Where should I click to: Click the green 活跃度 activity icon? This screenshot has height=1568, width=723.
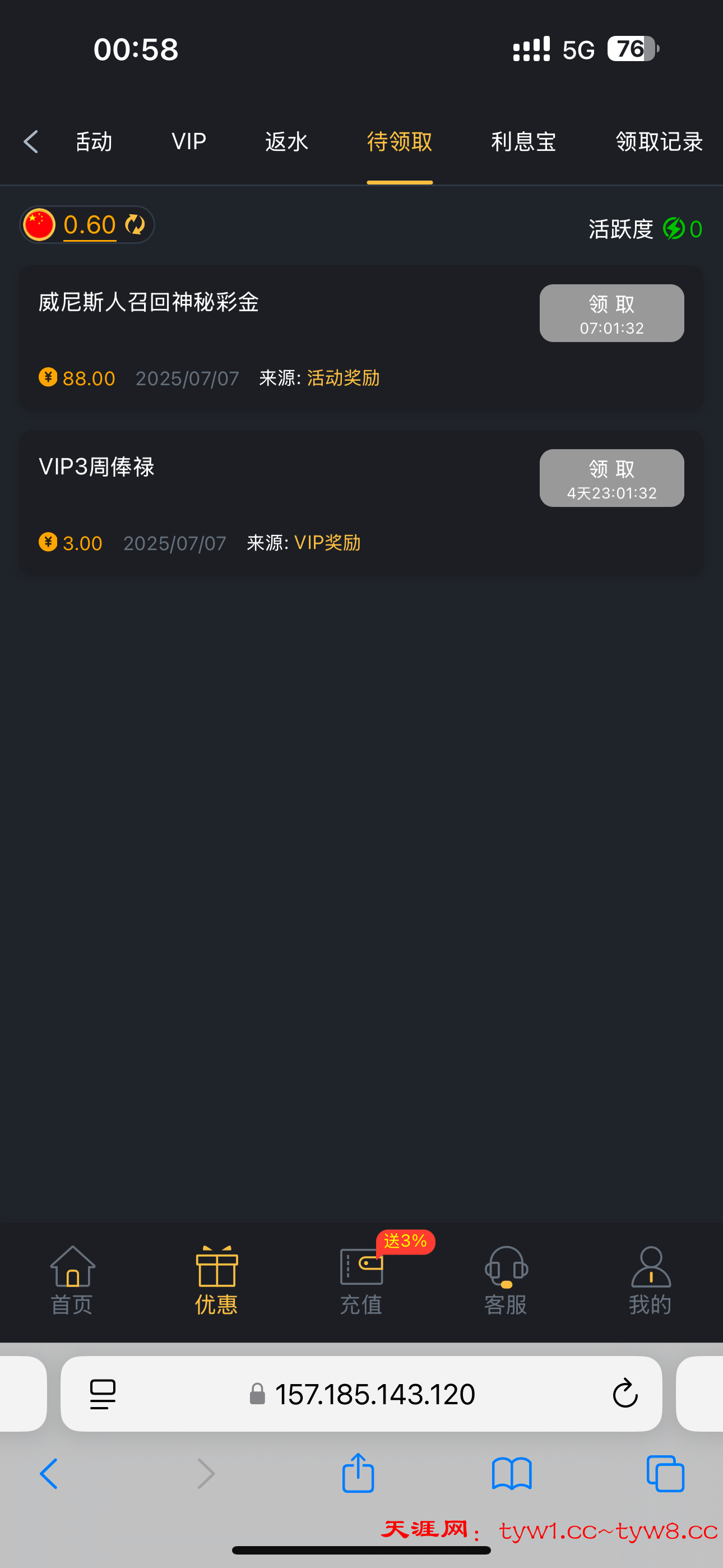click(675, 228)
